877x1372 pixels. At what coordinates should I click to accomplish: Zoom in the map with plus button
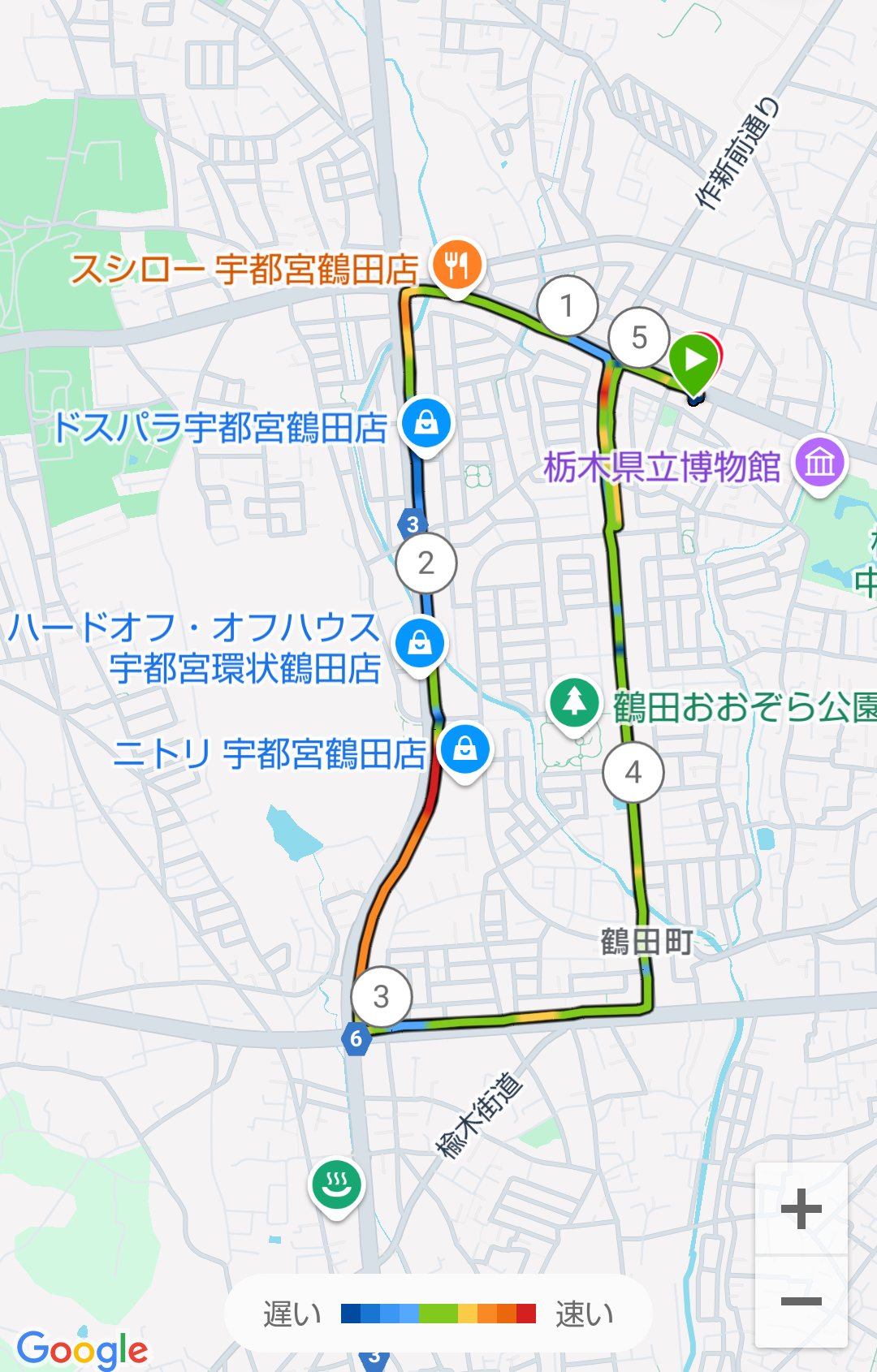pyautogui.click(x=801, y=1209)
